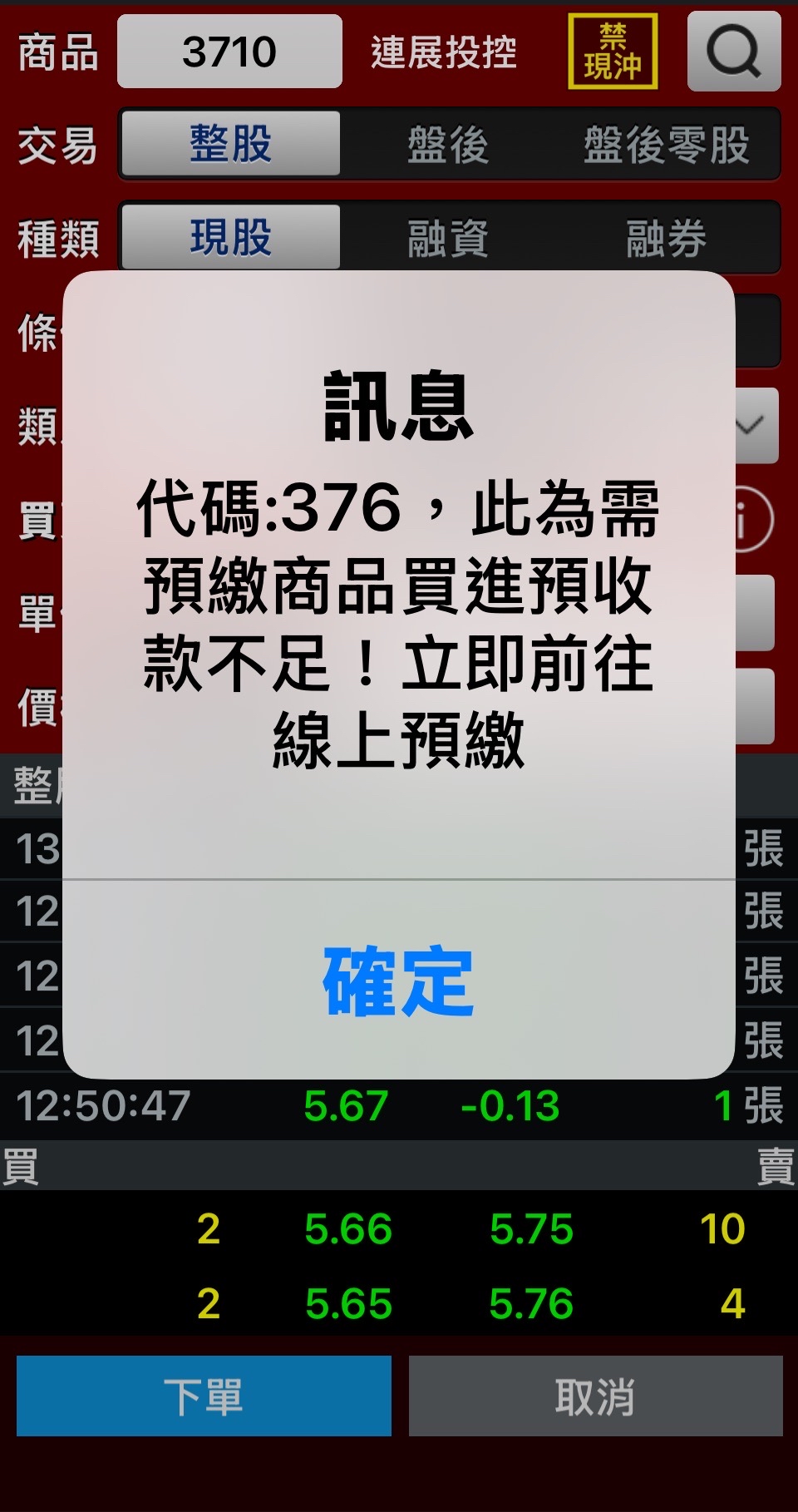Confirm the dialog with 確定
798x1512 pixels.
coord(398,981)
